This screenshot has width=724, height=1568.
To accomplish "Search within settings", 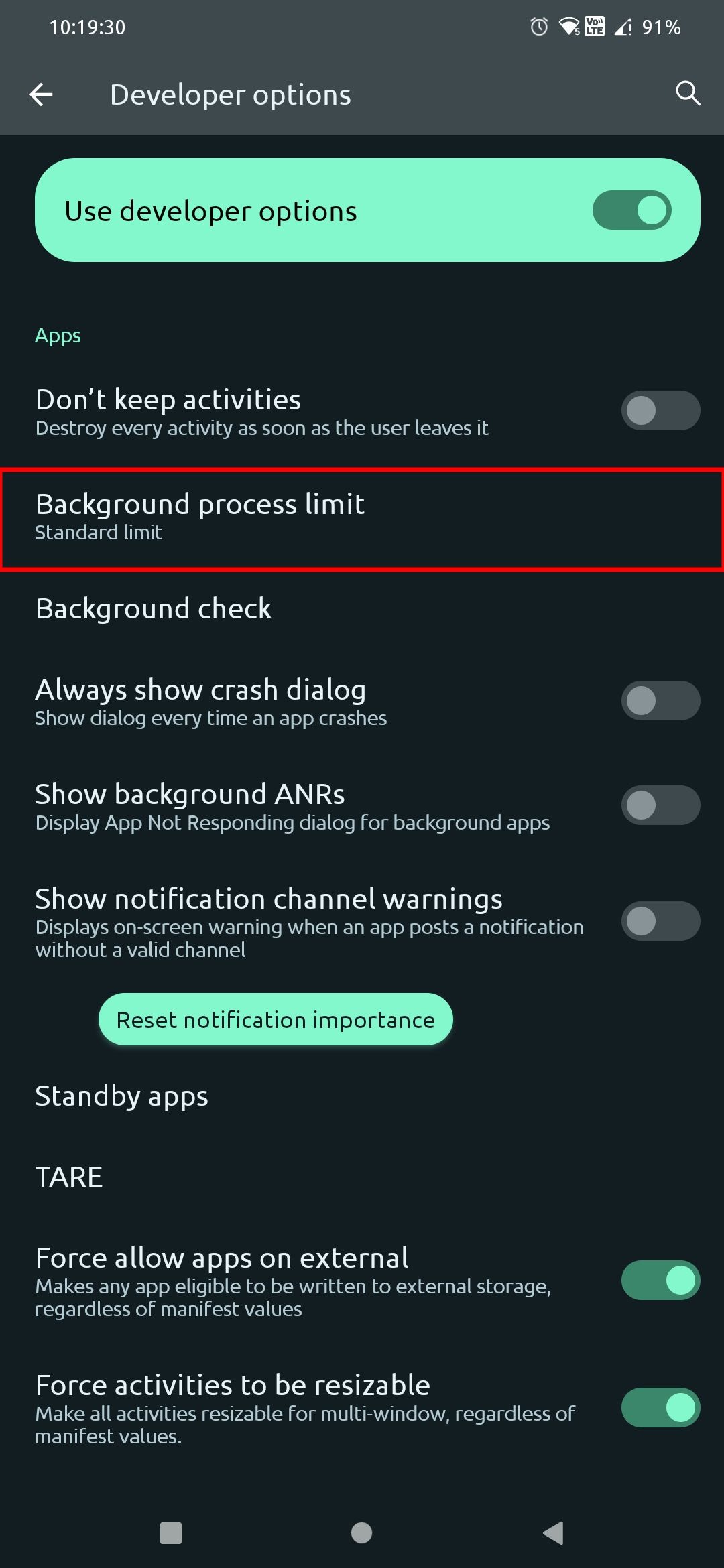I will (688, 93).
